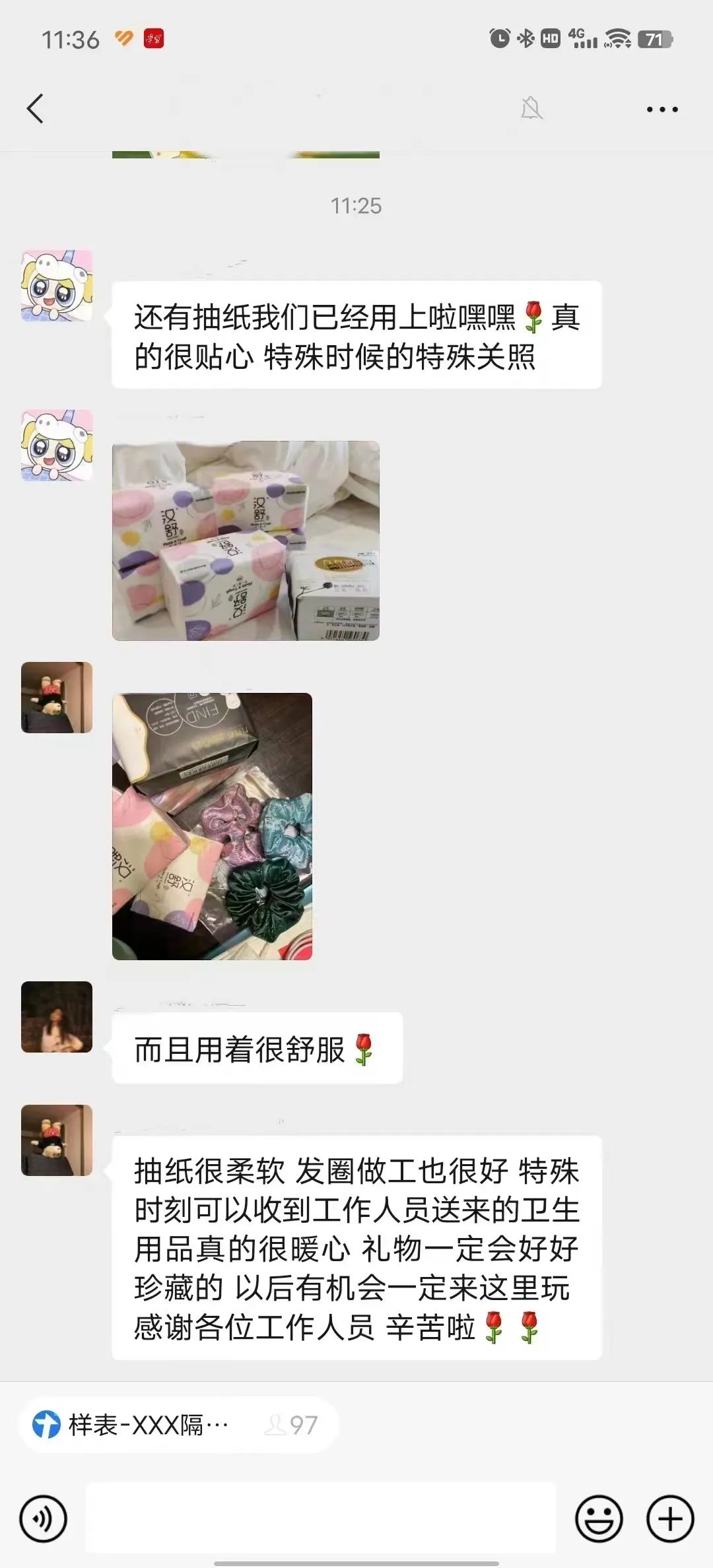Tap the message text field
The width and height of the screenshot is (713, 1568).
[x=321, y=1518]
